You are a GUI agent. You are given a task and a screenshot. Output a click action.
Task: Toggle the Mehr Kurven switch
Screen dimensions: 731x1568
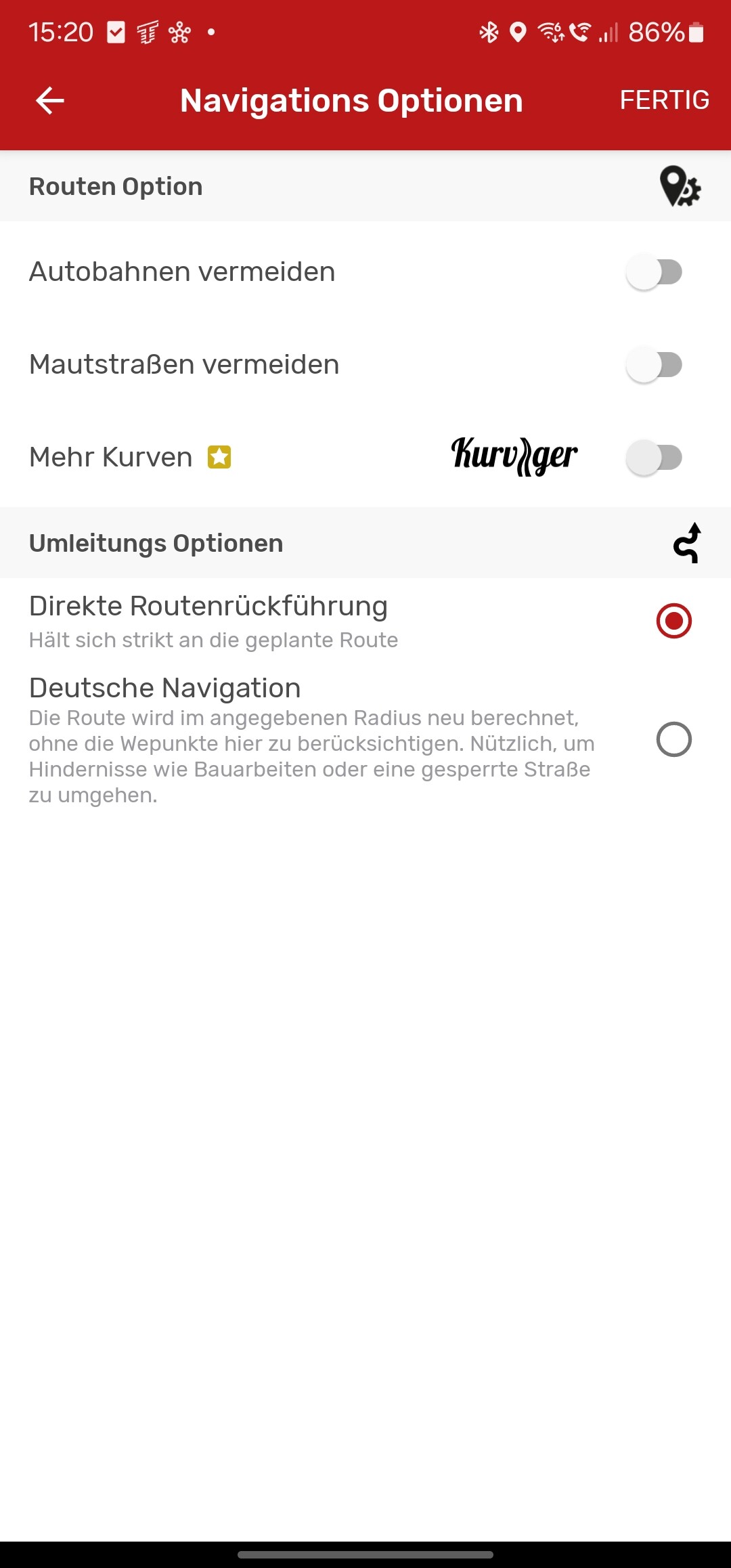(x=654, y=458)
